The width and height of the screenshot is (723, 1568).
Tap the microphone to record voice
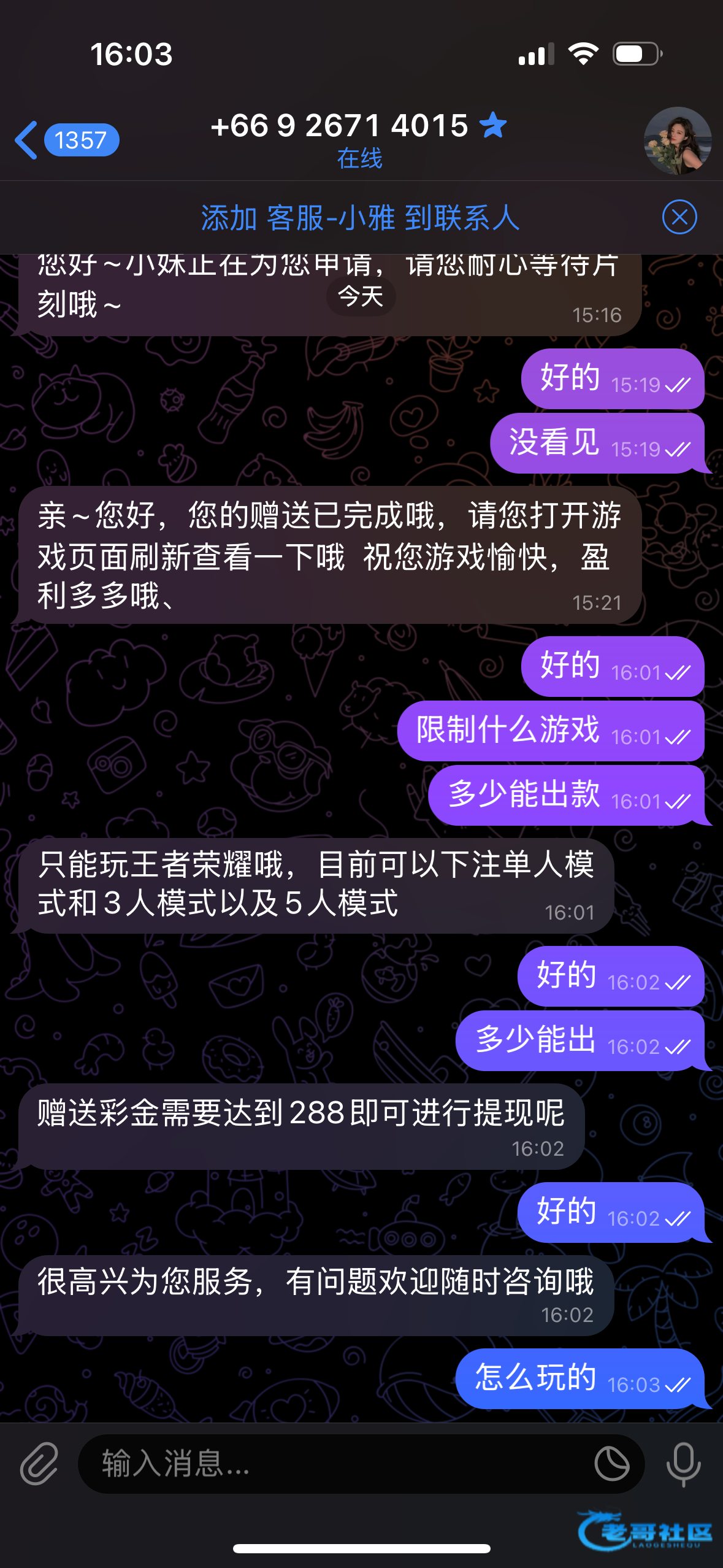(683, 1464)
